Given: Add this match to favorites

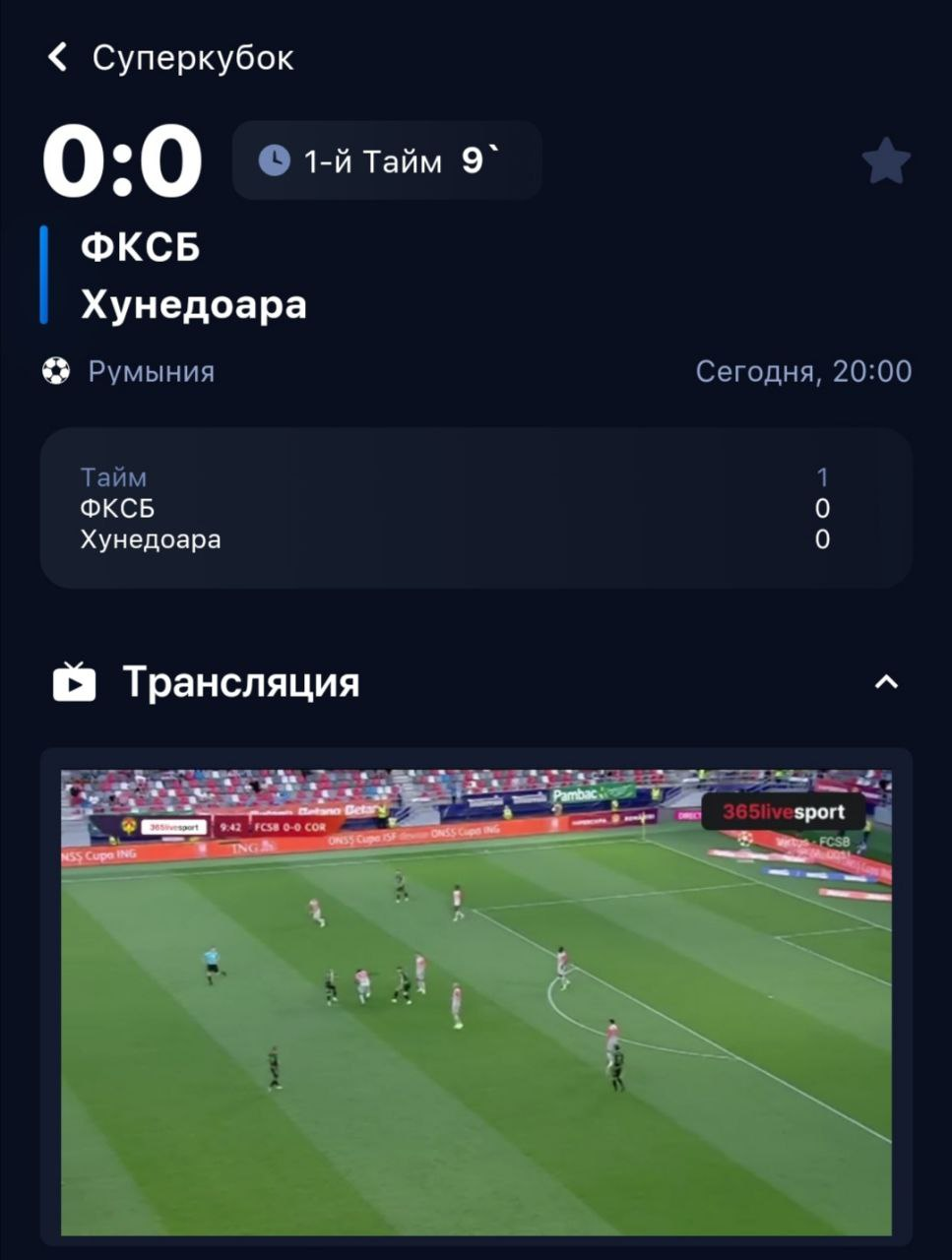Looking at the screenshot, I should point(885,161).
